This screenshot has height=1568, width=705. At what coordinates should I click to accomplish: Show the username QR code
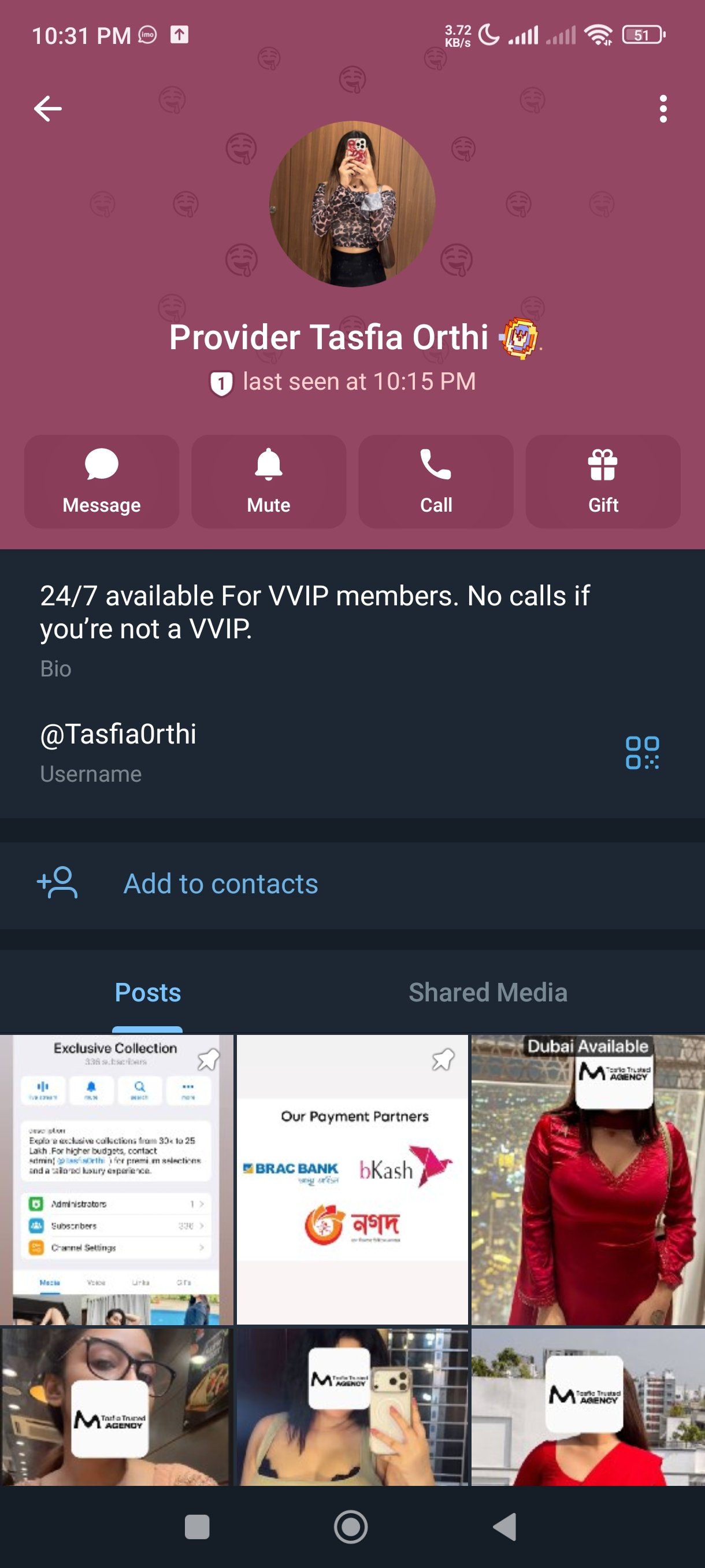pos(642,753)
